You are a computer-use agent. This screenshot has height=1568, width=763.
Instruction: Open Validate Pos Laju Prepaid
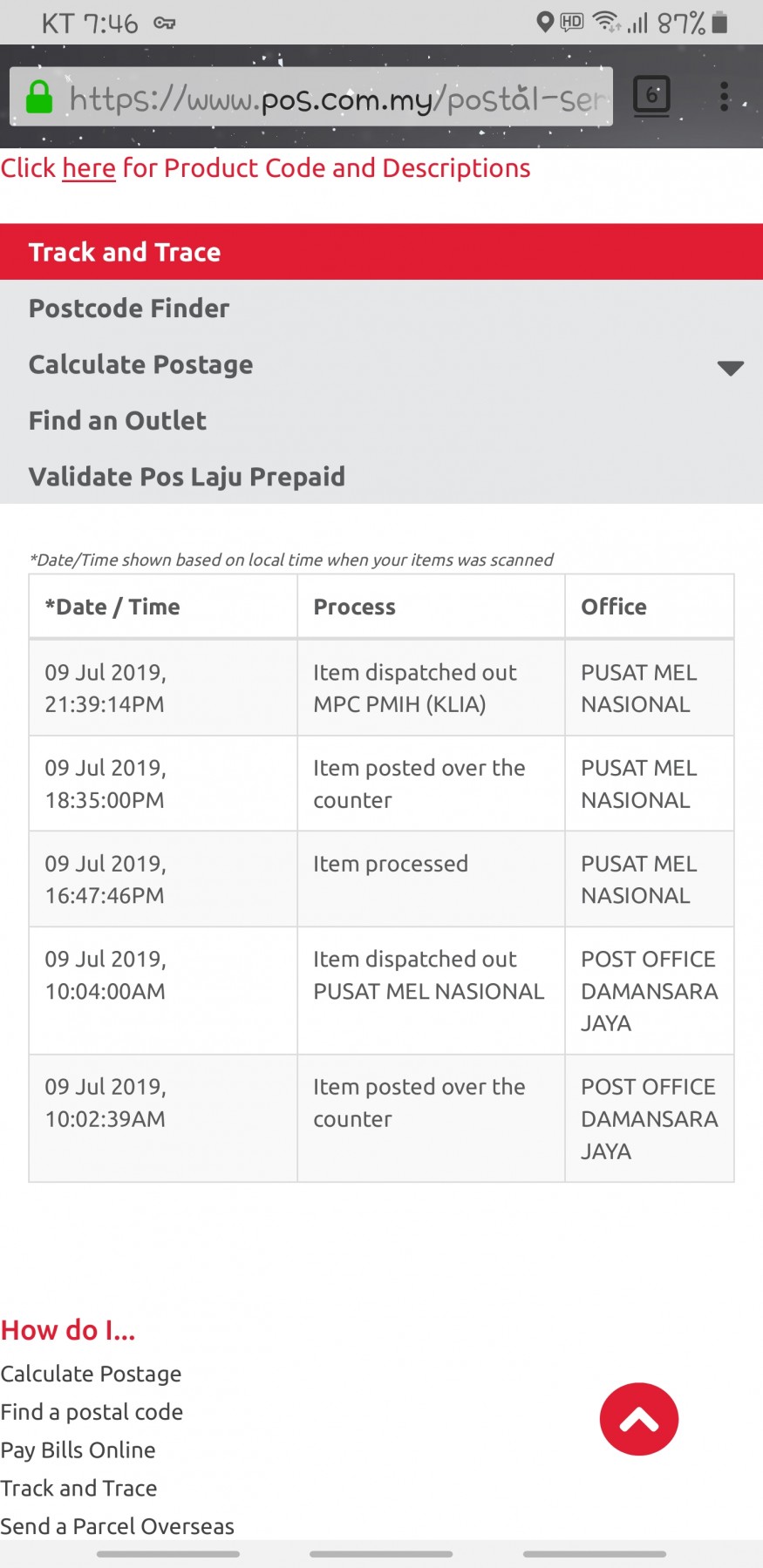[381, 477]
